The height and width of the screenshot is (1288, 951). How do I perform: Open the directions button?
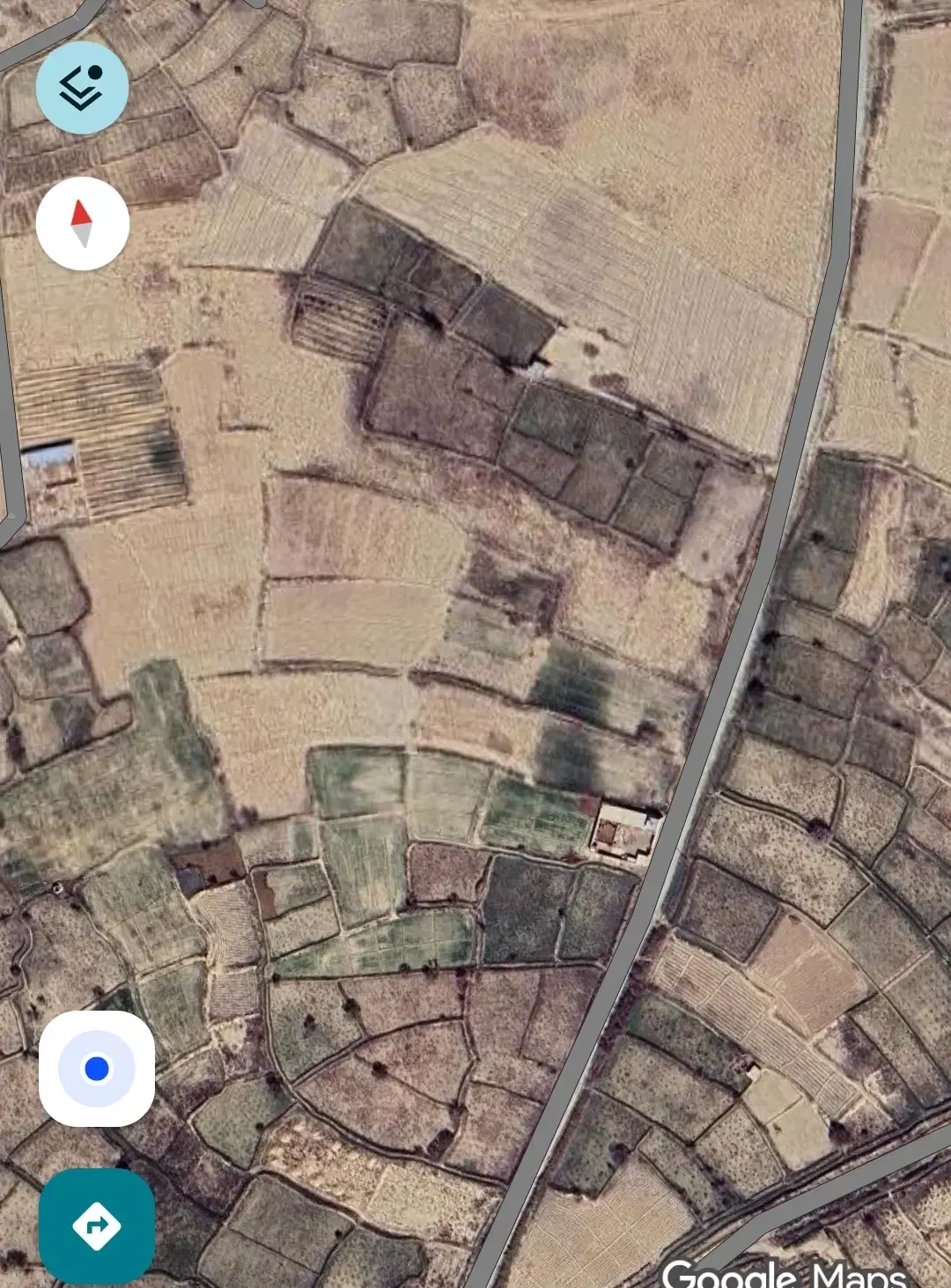click(x=97, y=1225)
